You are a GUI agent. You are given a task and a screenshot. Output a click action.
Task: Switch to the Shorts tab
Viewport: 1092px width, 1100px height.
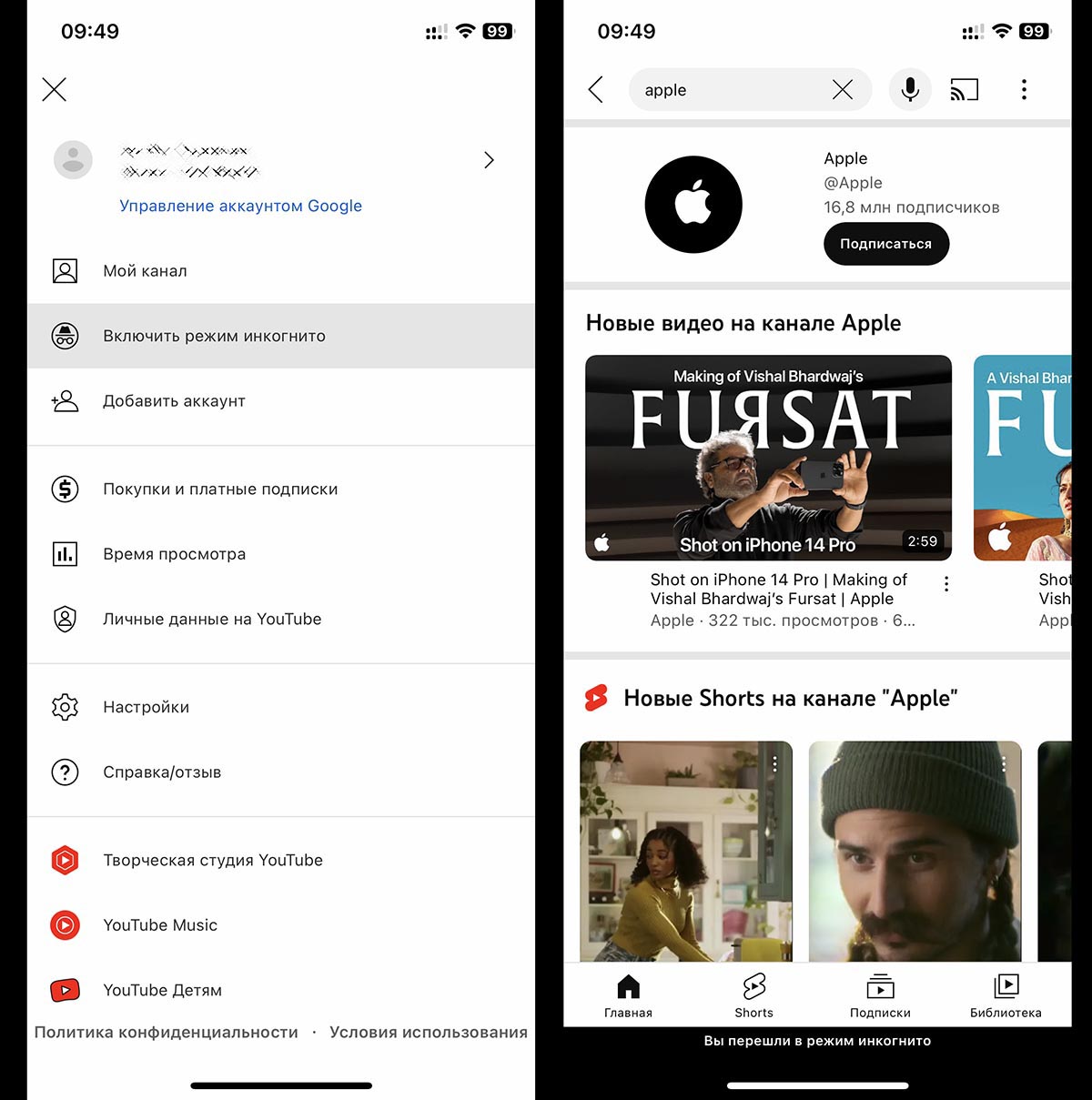click(x=753, y=995)
